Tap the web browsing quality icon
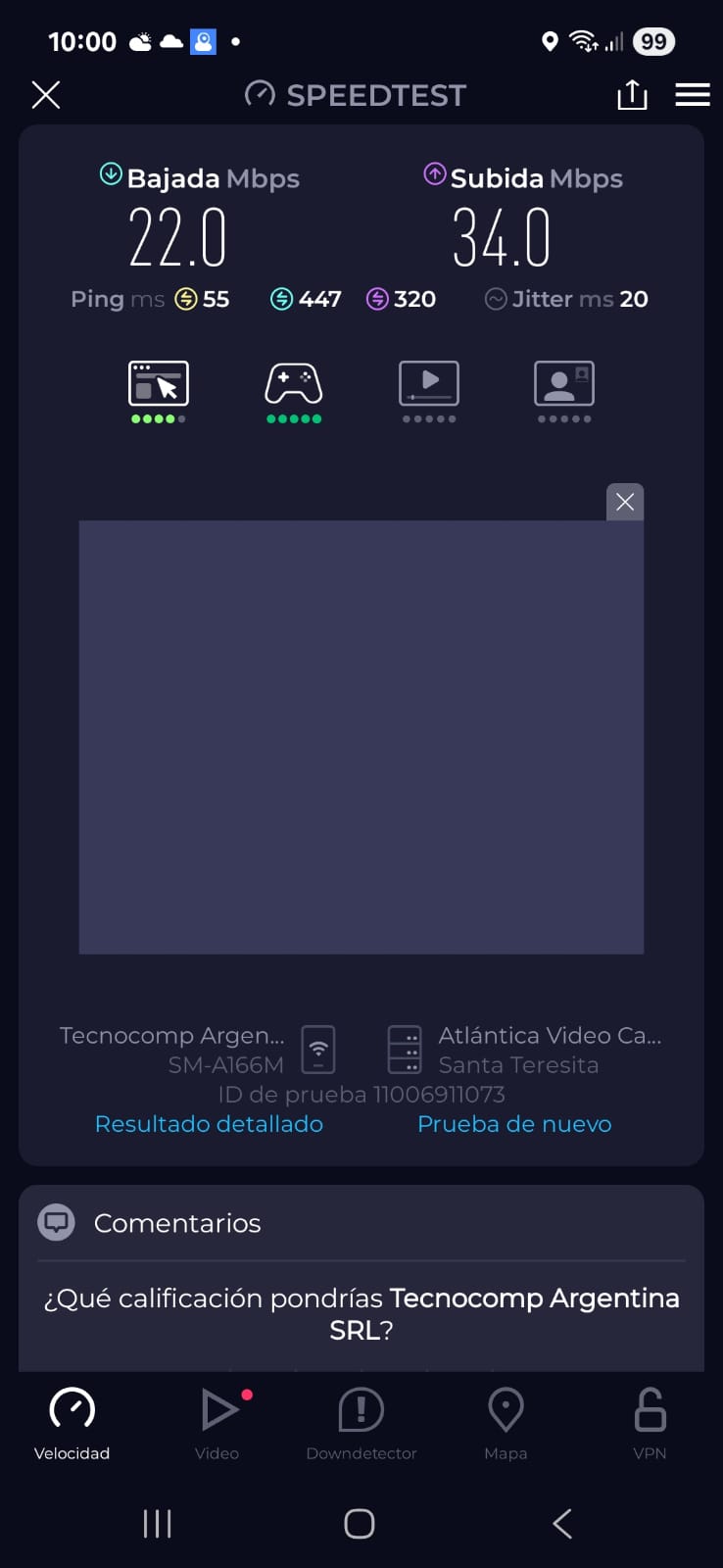Image resolution: width=723 pixels, height=1568 pixels. click(159, 384)
